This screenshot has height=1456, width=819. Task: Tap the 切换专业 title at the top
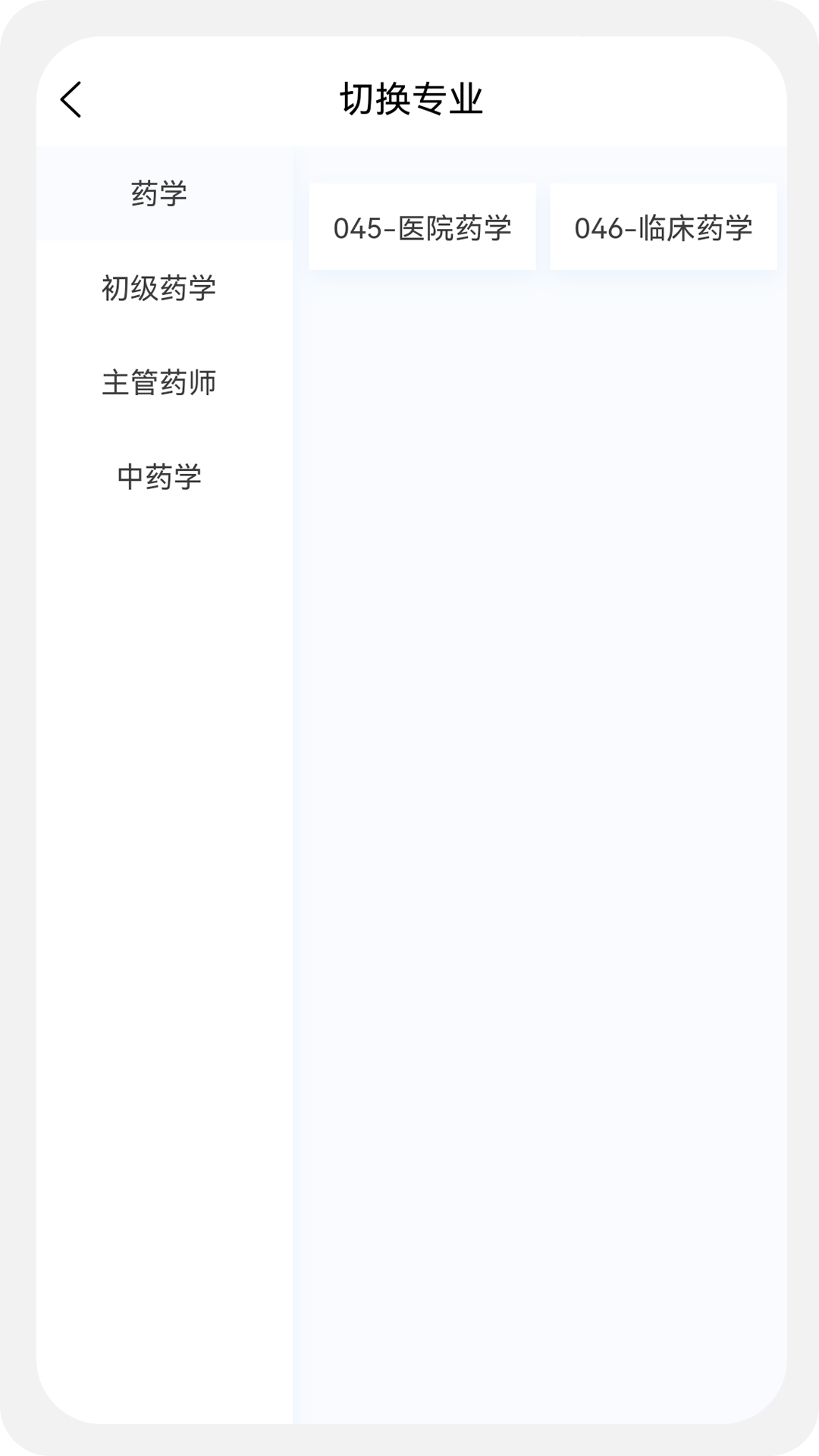click(409, 99)
